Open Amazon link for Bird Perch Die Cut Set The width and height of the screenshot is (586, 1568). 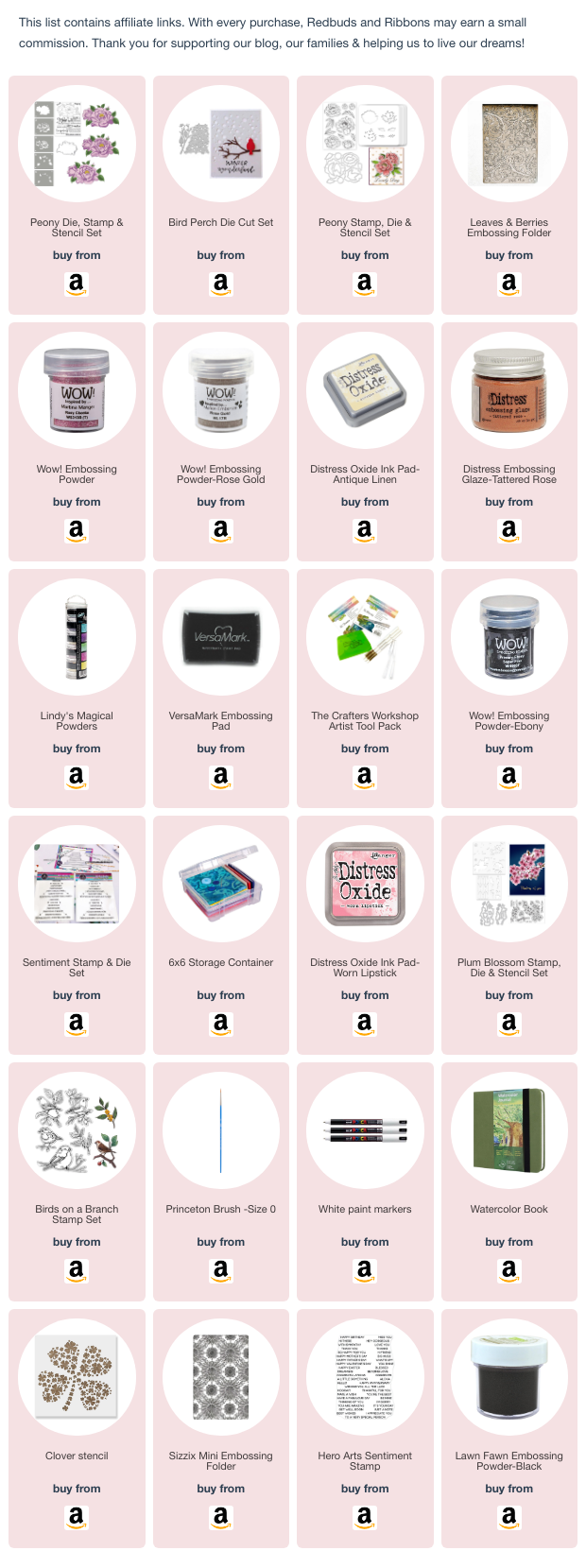pos(220,284)
